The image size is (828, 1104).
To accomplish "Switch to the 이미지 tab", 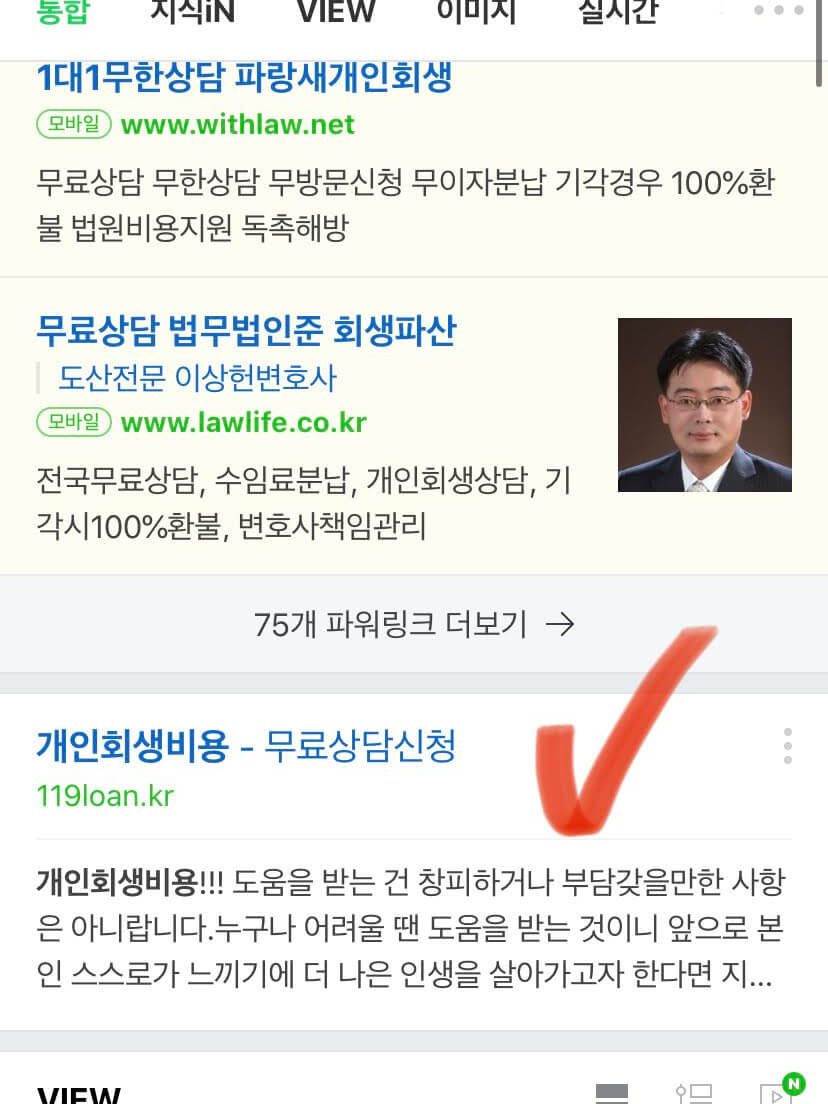I will (476, 12).
